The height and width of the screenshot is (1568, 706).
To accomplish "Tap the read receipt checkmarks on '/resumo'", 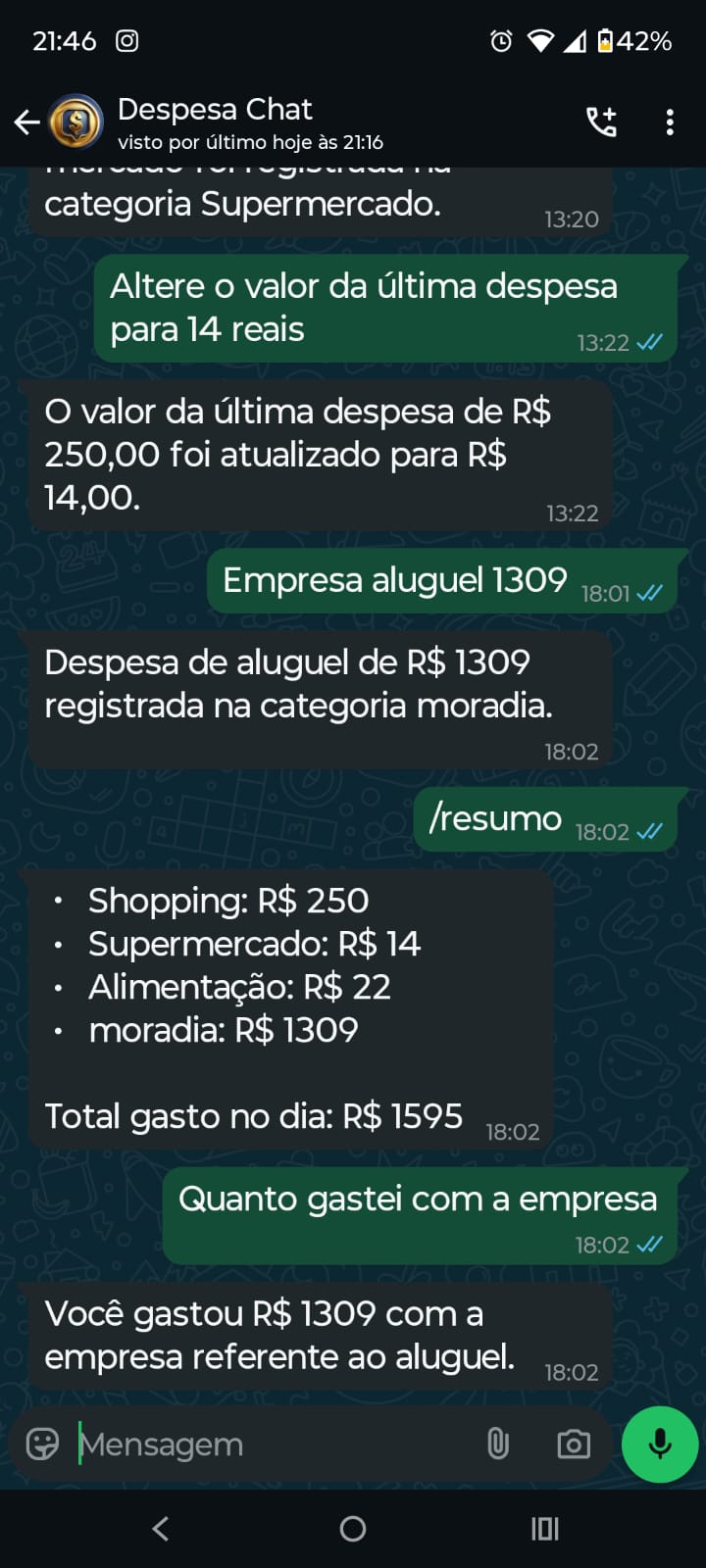I will point(648,831).
